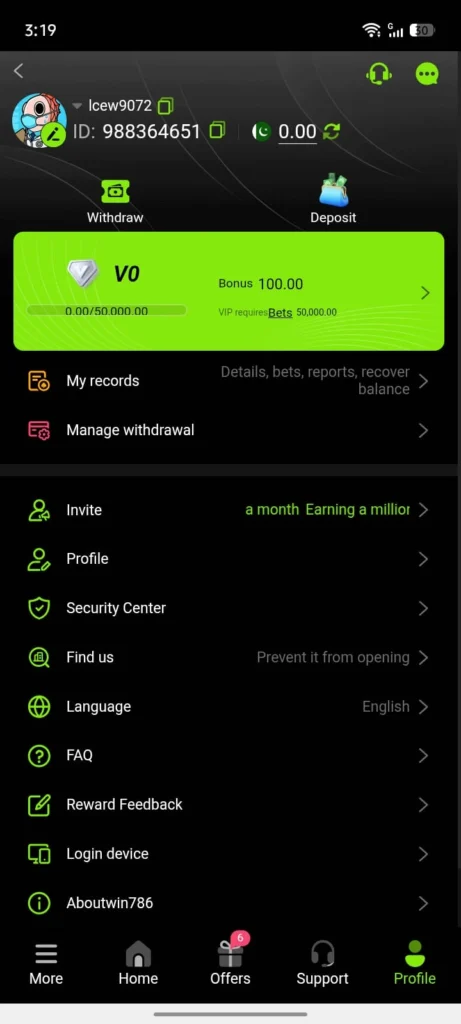Open Security Center
Screen dimensions: 461x1024
point(229,609)
